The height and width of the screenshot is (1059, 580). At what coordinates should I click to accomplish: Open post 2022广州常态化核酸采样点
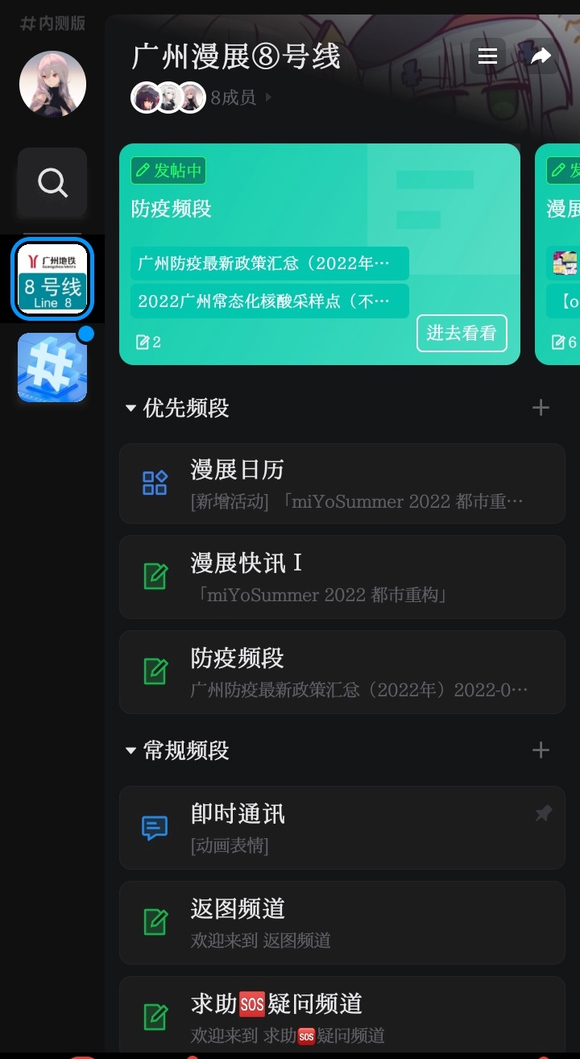pyautogui.click(x=269, y=301)
